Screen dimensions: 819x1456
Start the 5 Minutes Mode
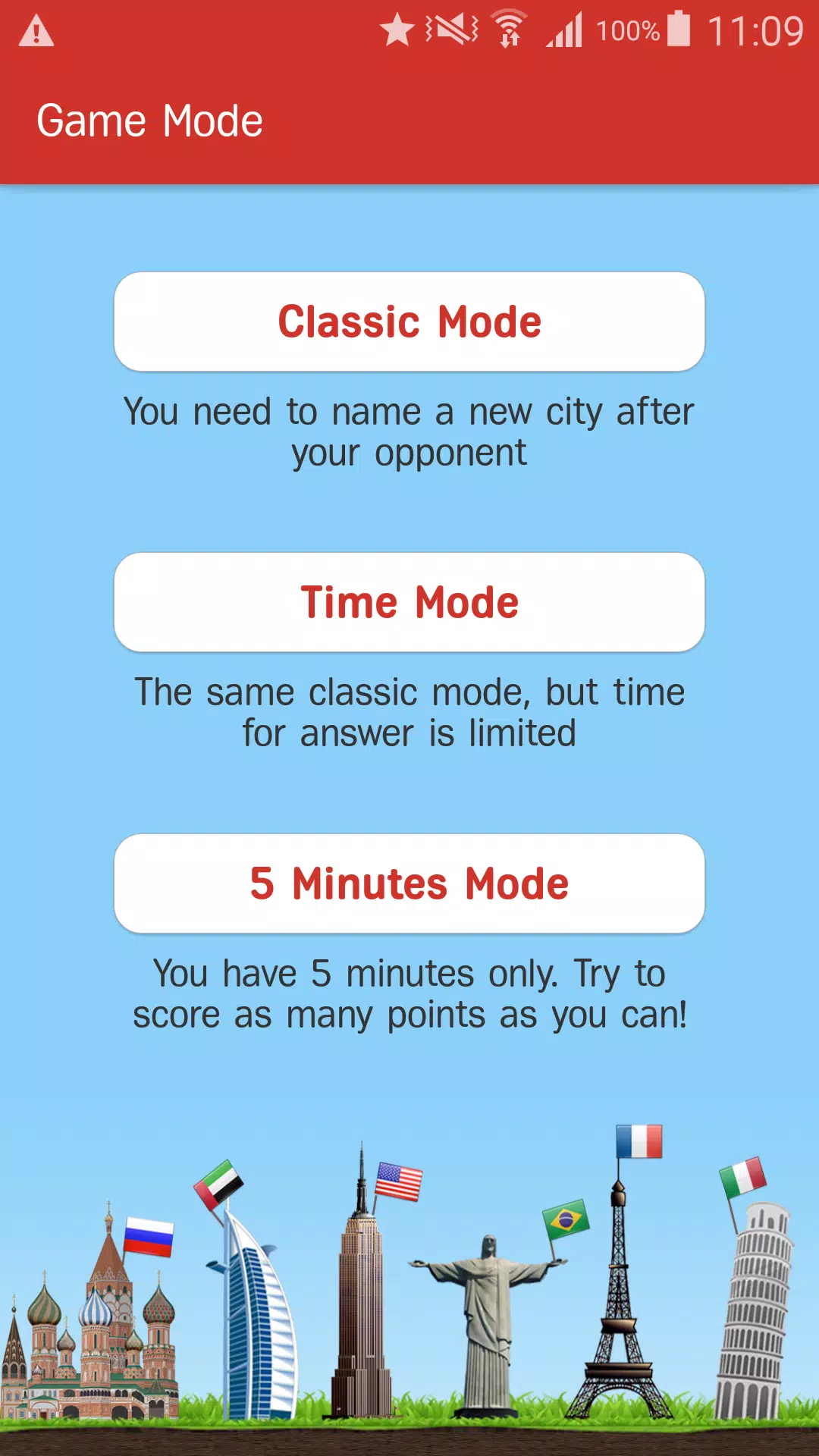[409, 883]
